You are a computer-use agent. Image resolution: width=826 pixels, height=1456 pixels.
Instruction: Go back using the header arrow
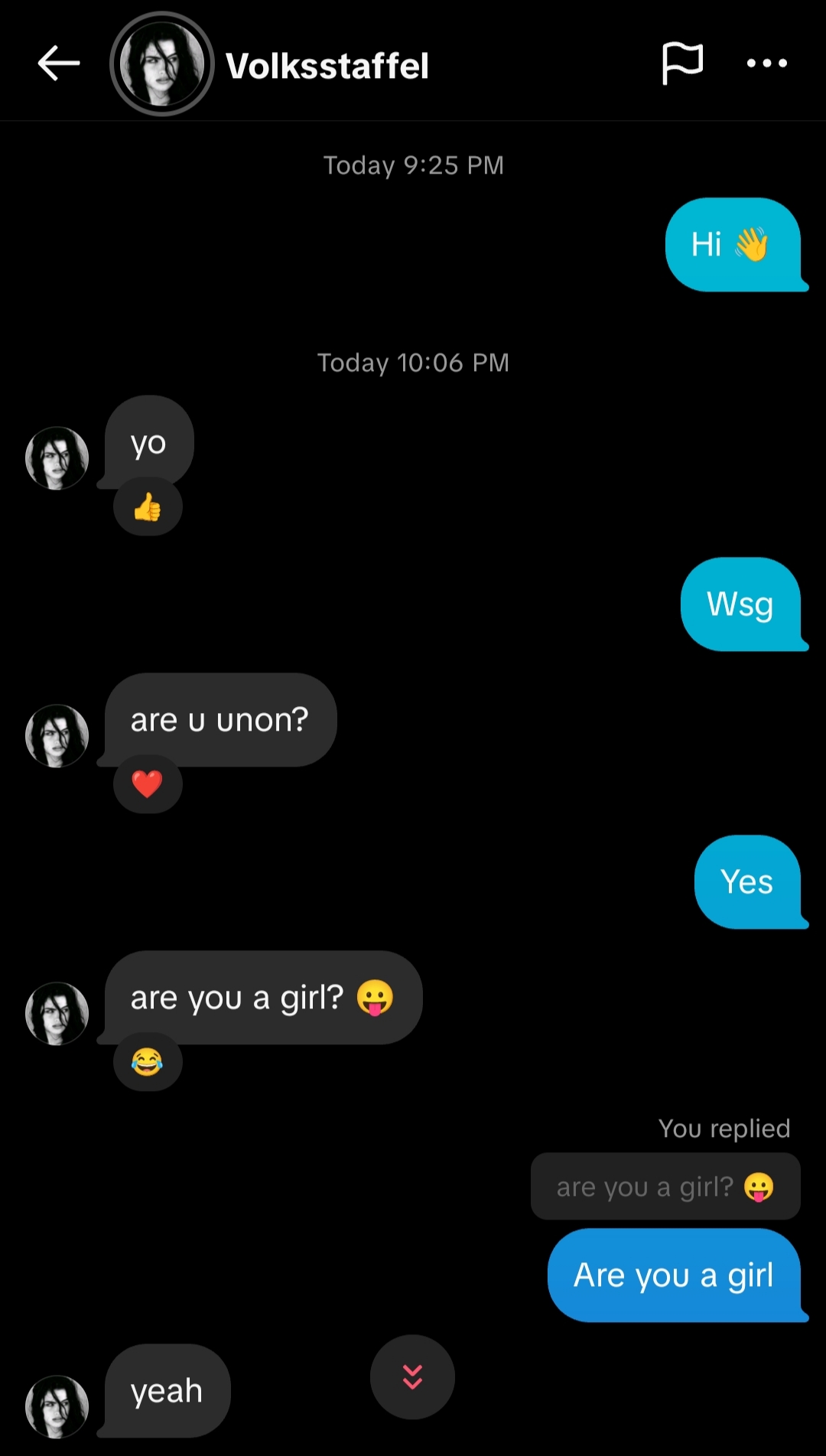[x=59, y=64]
